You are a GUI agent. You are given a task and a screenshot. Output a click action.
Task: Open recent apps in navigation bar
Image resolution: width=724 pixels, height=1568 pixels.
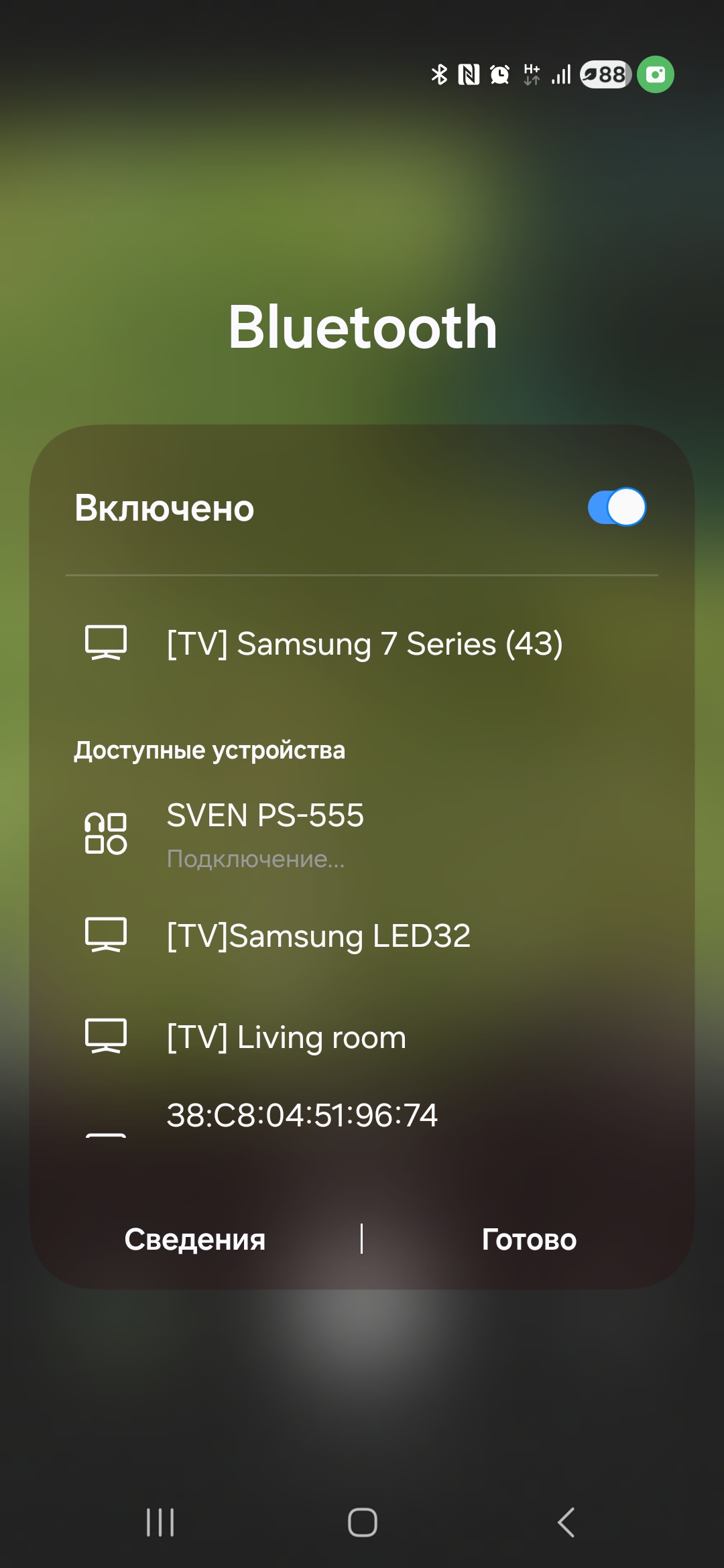[x=160, y=1522]
